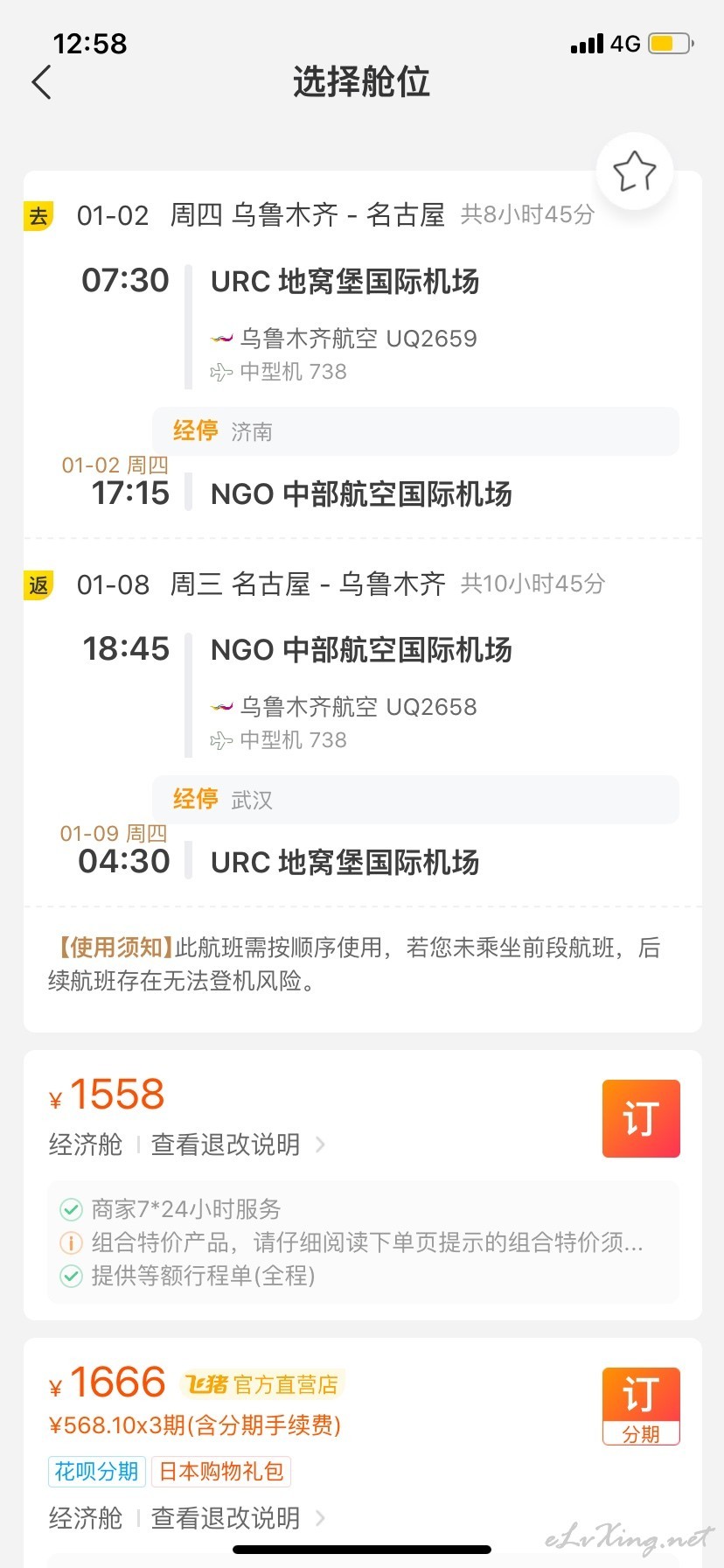Tap the 日本购物礼包 gift tag
724x1568 pixels.
tap(221, 1472)
